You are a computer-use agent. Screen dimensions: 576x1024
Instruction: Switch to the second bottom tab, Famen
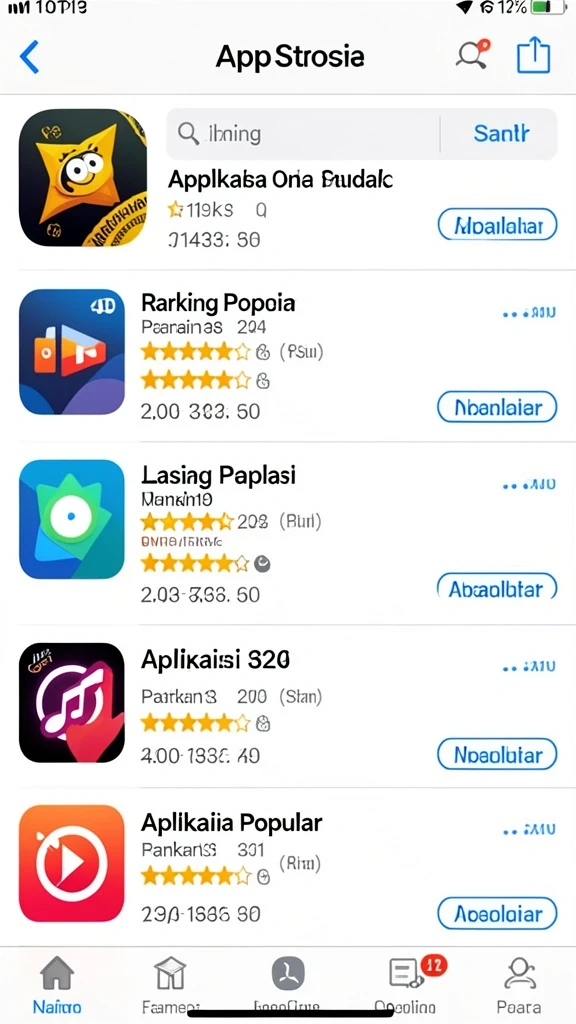(170, 984)
